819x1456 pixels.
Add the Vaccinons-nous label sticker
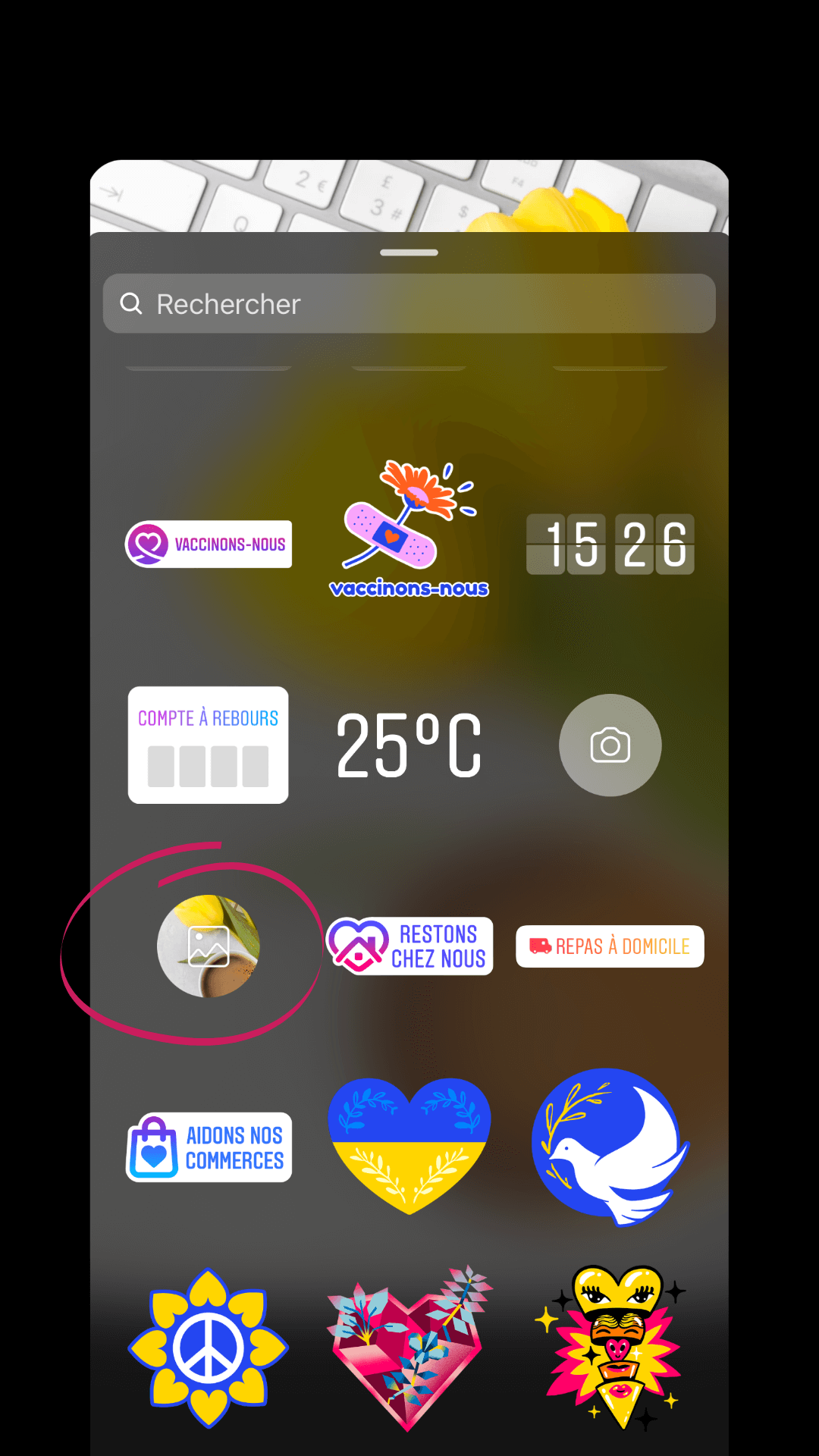click(209, 544)
